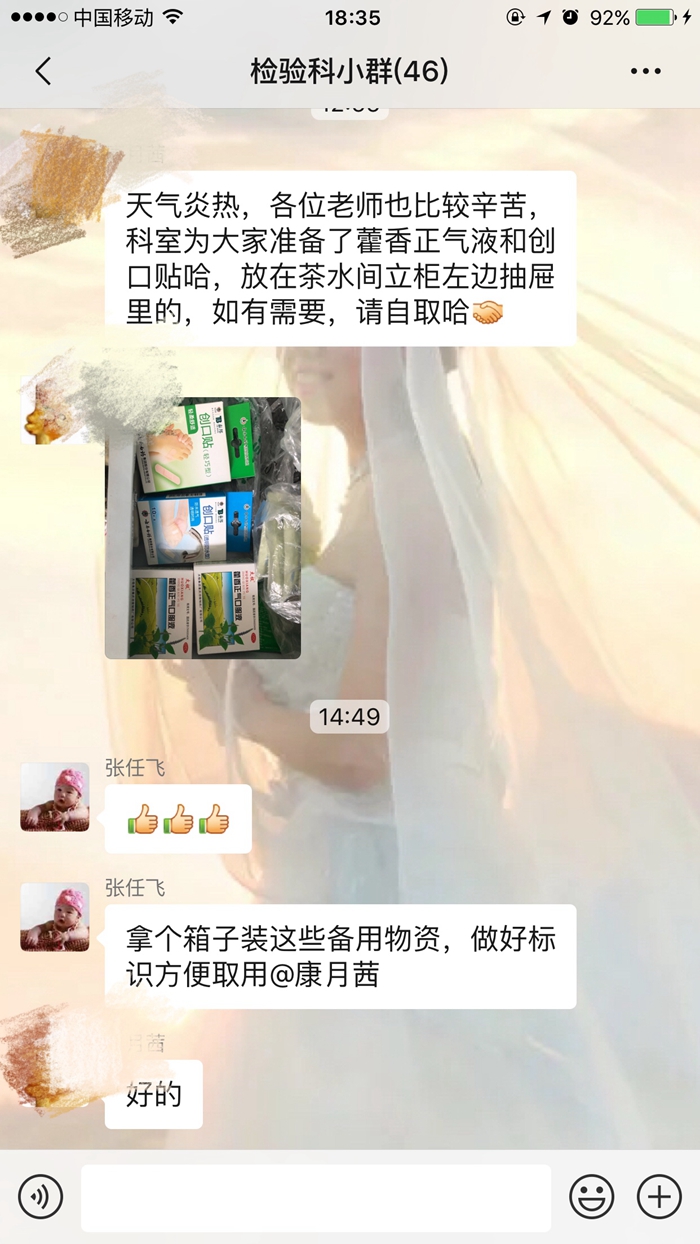Screen dimensions: 700x1244
Task: Open the emoji sticker panel
Action: (x=592, y=1197)
